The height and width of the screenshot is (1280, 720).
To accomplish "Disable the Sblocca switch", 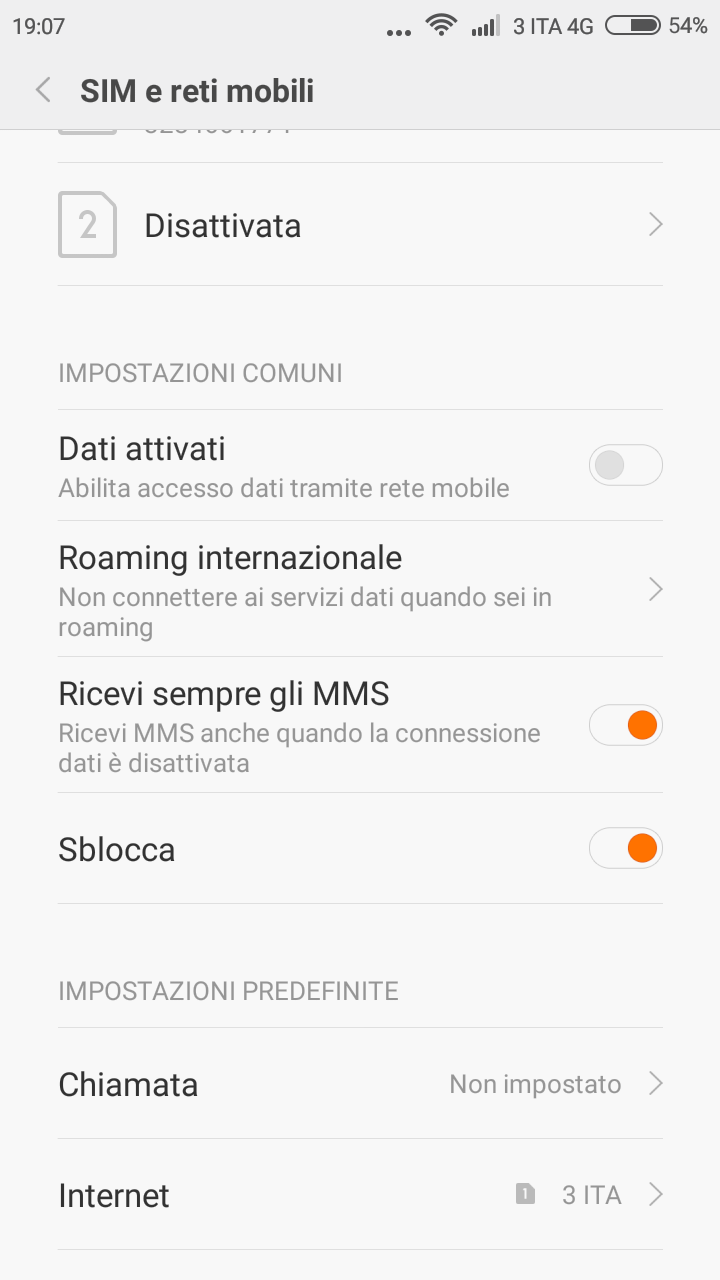I will pos(625,849).
